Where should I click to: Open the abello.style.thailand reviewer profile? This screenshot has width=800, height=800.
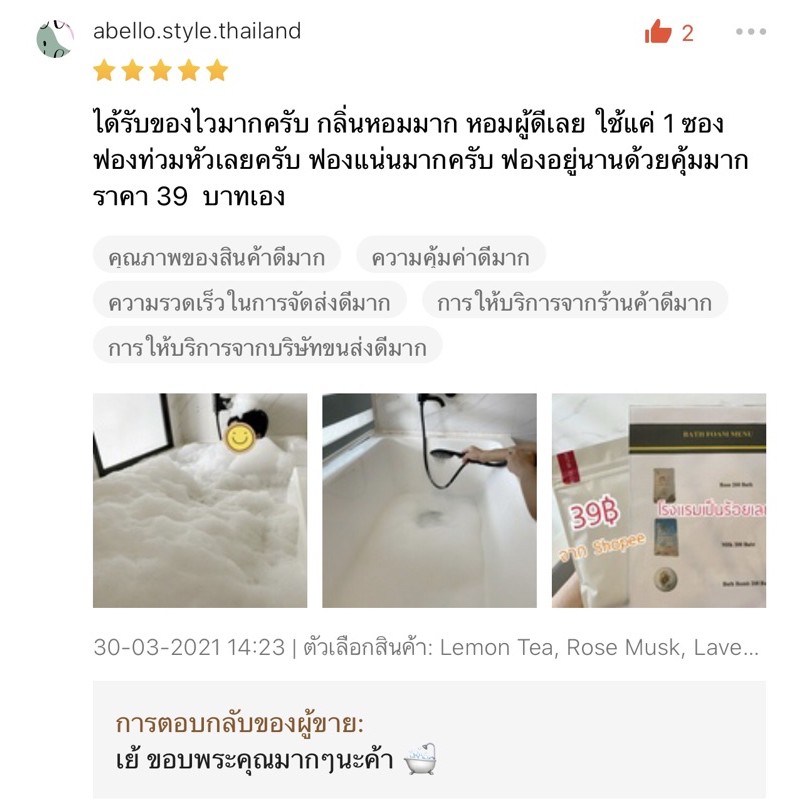197,31
